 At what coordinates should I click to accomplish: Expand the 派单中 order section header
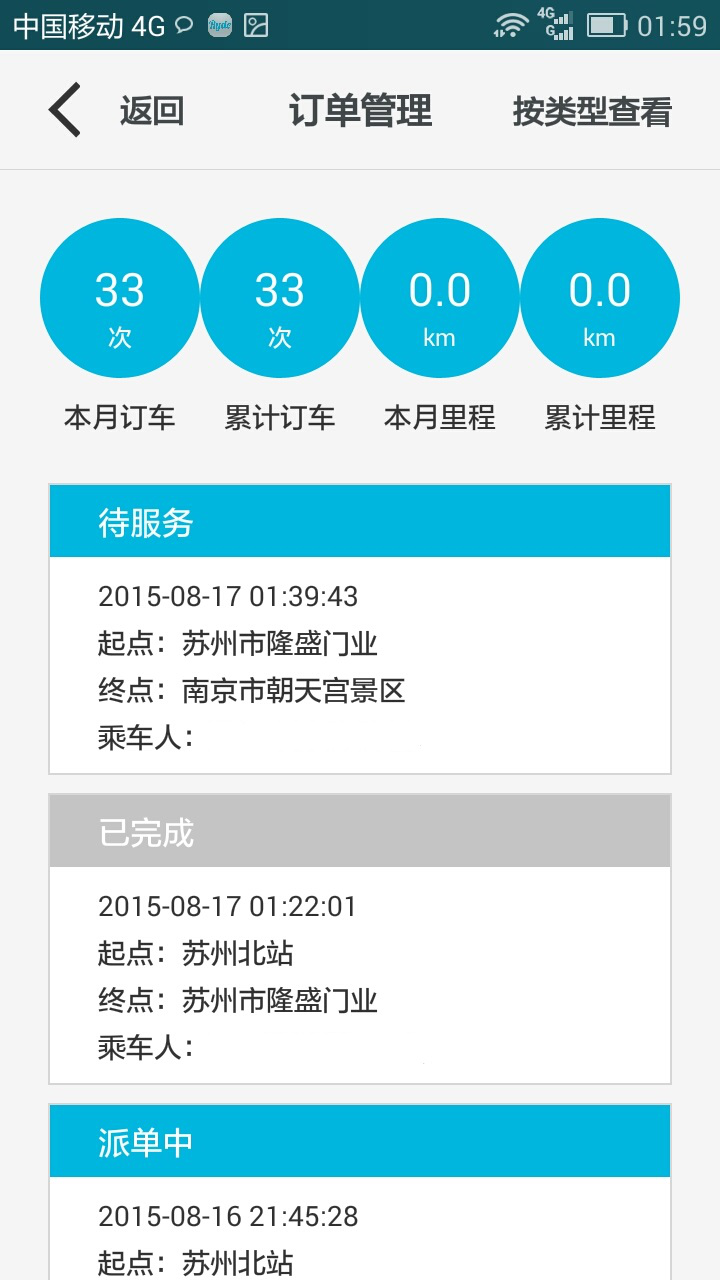coord(360,1141)
